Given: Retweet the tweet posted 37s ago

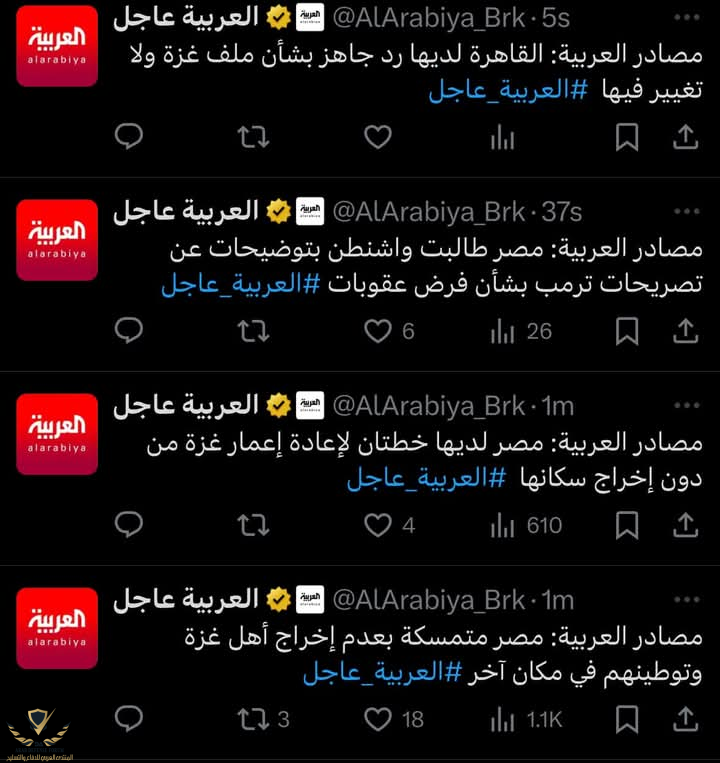Looking at the screenshot, I should 253,331.
